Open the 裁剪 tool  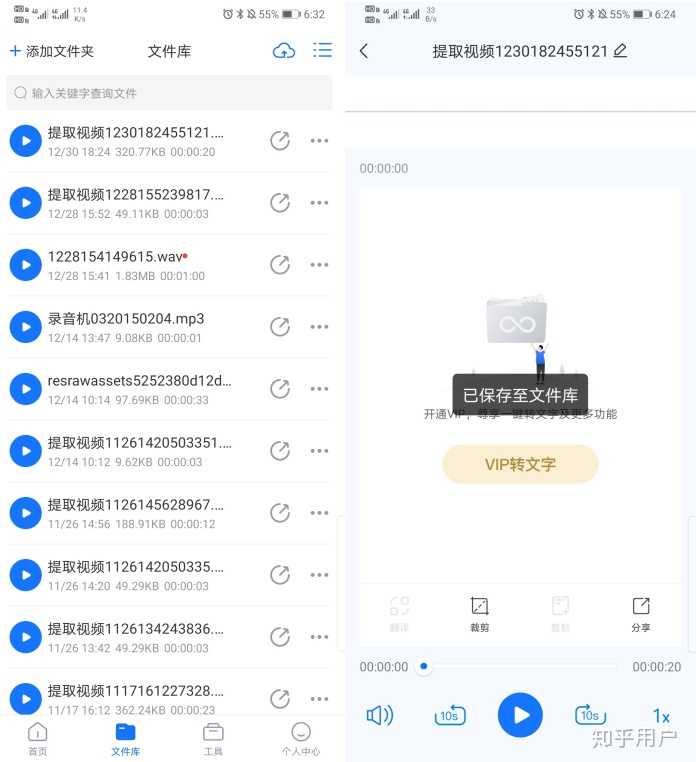pyautogui.click(x=479, y=613)
